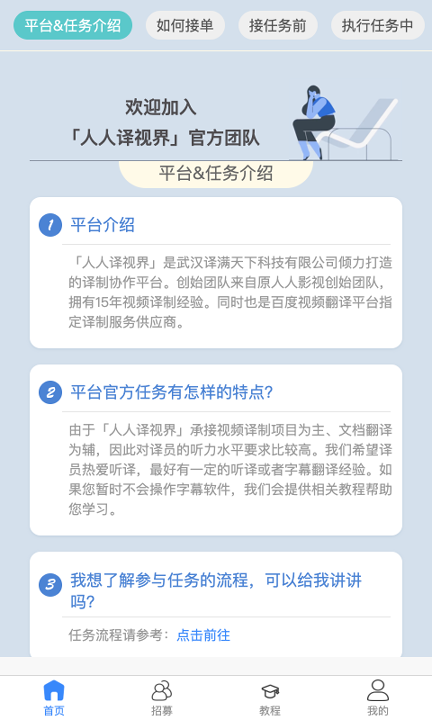Switch to the 执行任务中 tab

tap(377, 25)
